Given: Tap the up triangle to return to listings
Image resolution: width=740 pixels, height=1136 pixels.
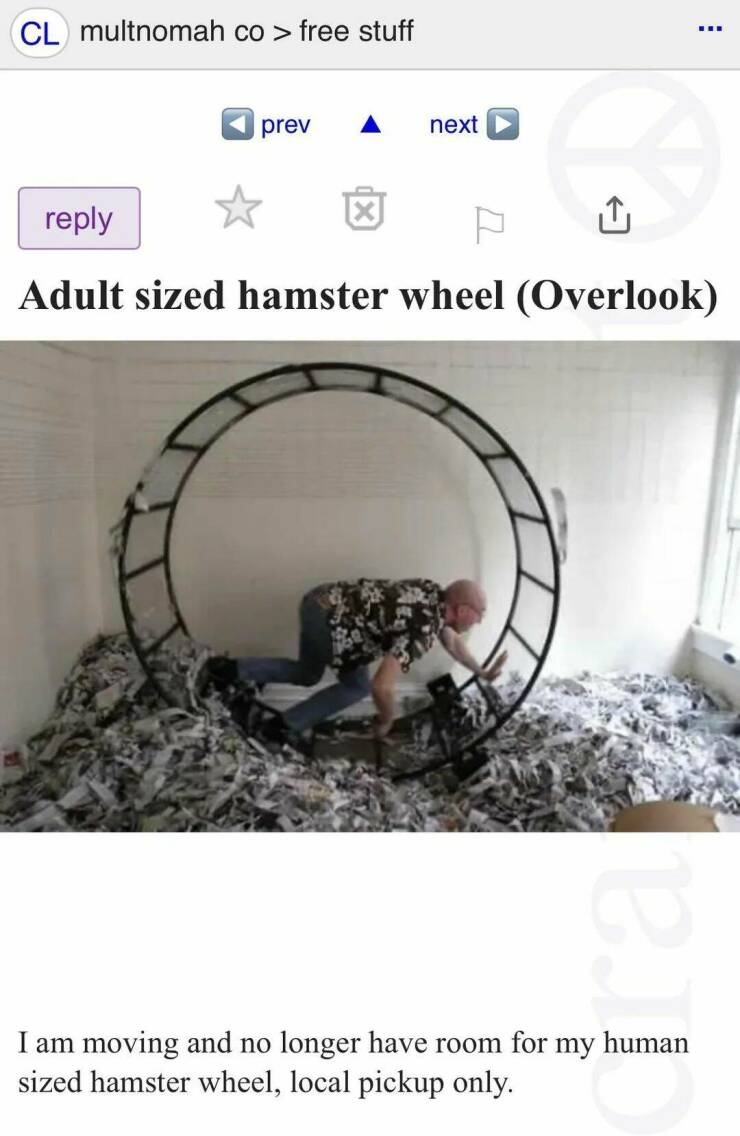Looking at the screenshot, I should 370,125.
